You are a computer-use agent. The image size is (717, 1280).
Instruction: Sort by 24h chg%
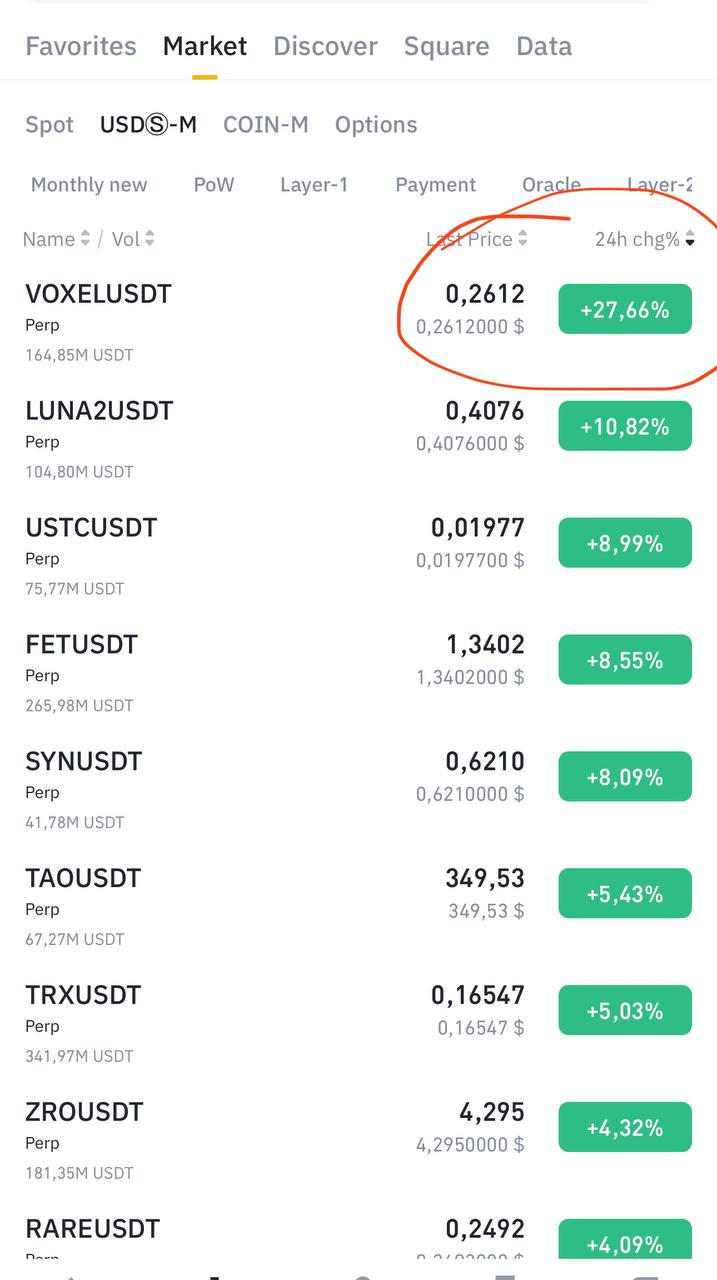point(644,239)
